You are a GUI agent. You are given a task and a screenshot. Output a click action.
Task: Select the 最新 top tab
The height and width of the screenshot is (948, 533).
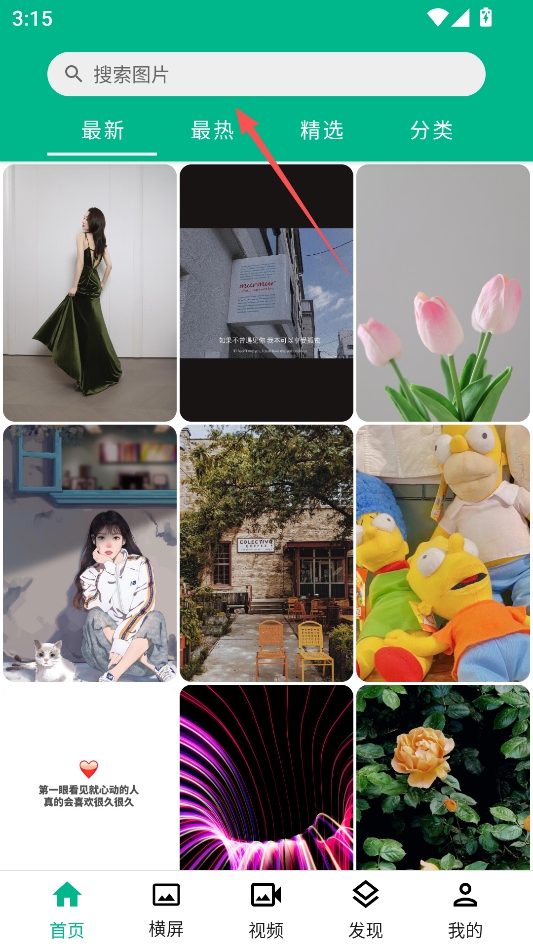click(102, 130)
